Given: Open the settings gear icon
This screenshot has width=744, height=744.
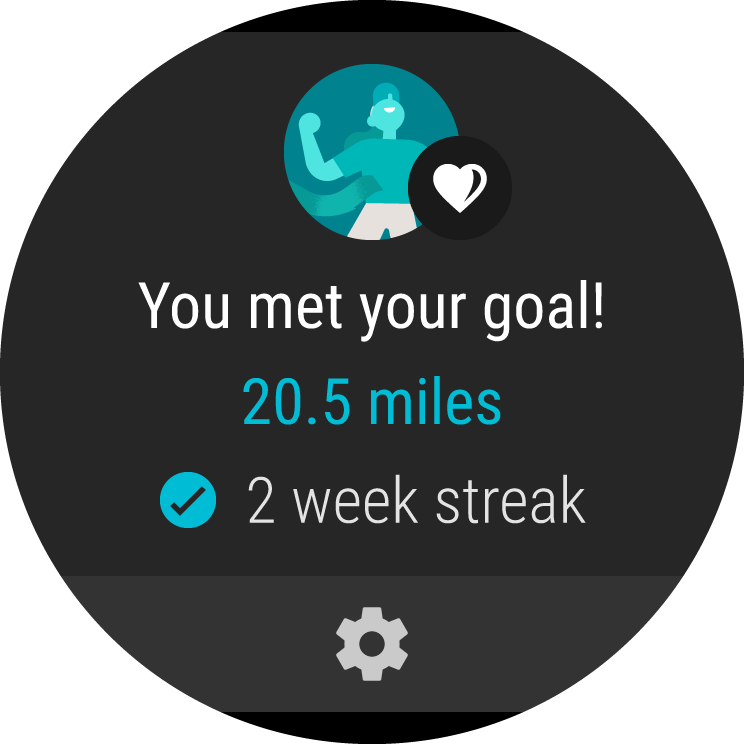Looking at the screenshot, I should click(x=371, y=641).
